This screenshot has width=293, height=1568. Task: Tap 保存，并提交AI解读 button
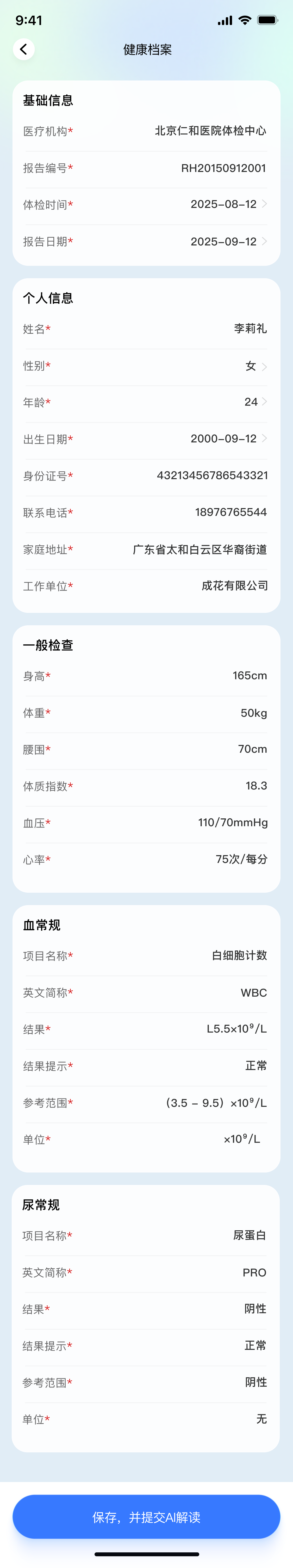pos(146,1517)
